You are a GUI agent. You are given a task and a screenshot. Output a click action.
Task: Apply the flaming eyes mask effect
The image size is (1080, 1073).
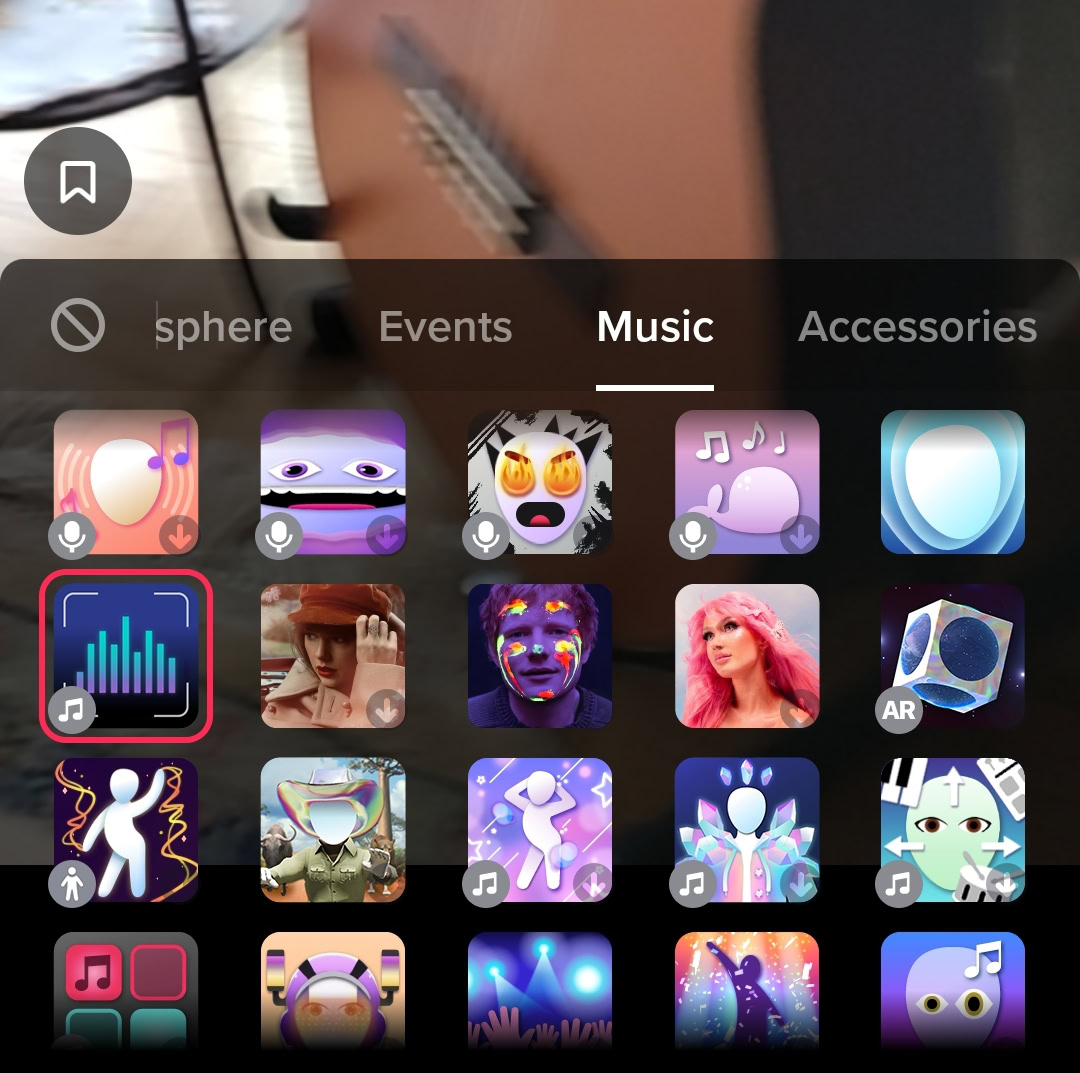pyautogui.click(x=540, y=482)
